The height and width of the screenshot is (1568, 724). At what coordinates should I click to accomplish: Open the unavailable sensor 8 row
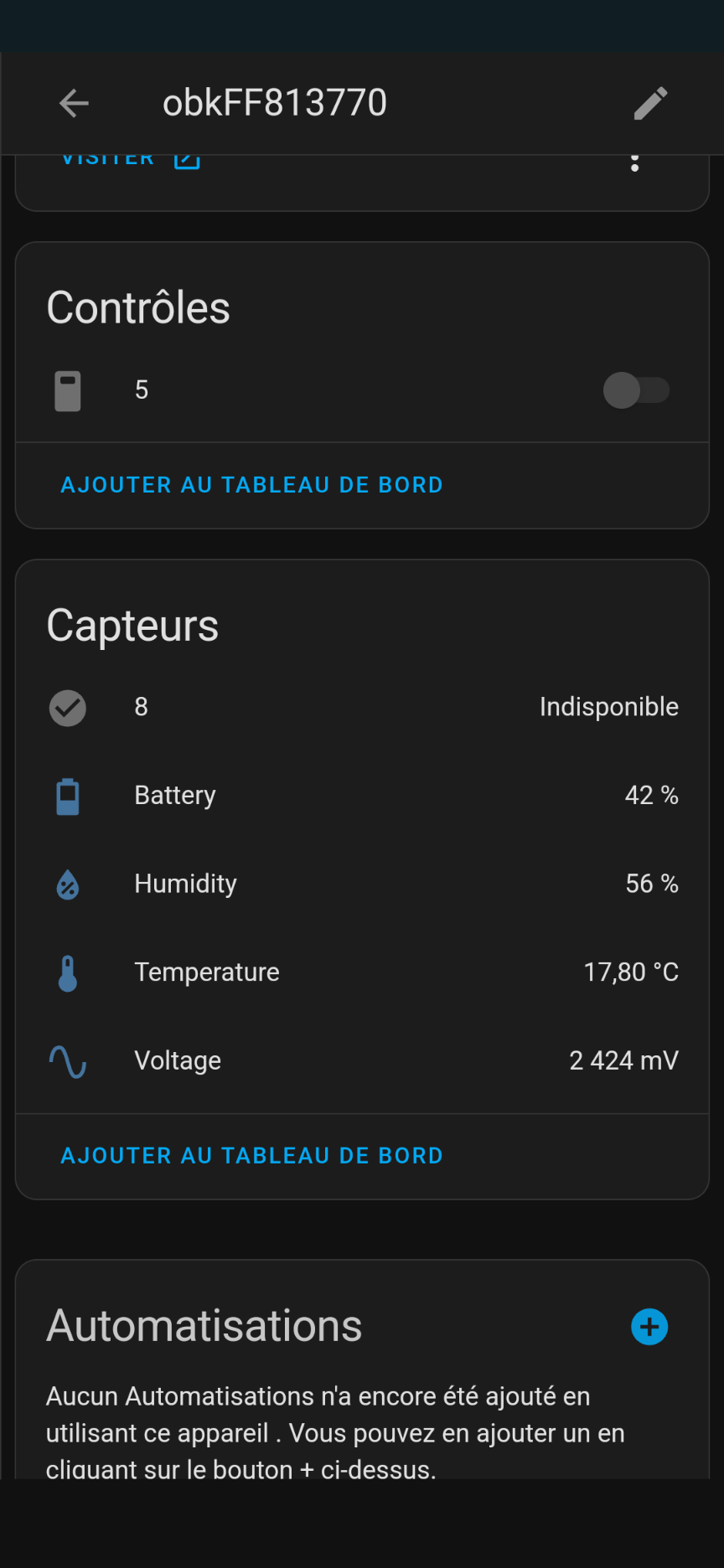(x=362, y=707)
